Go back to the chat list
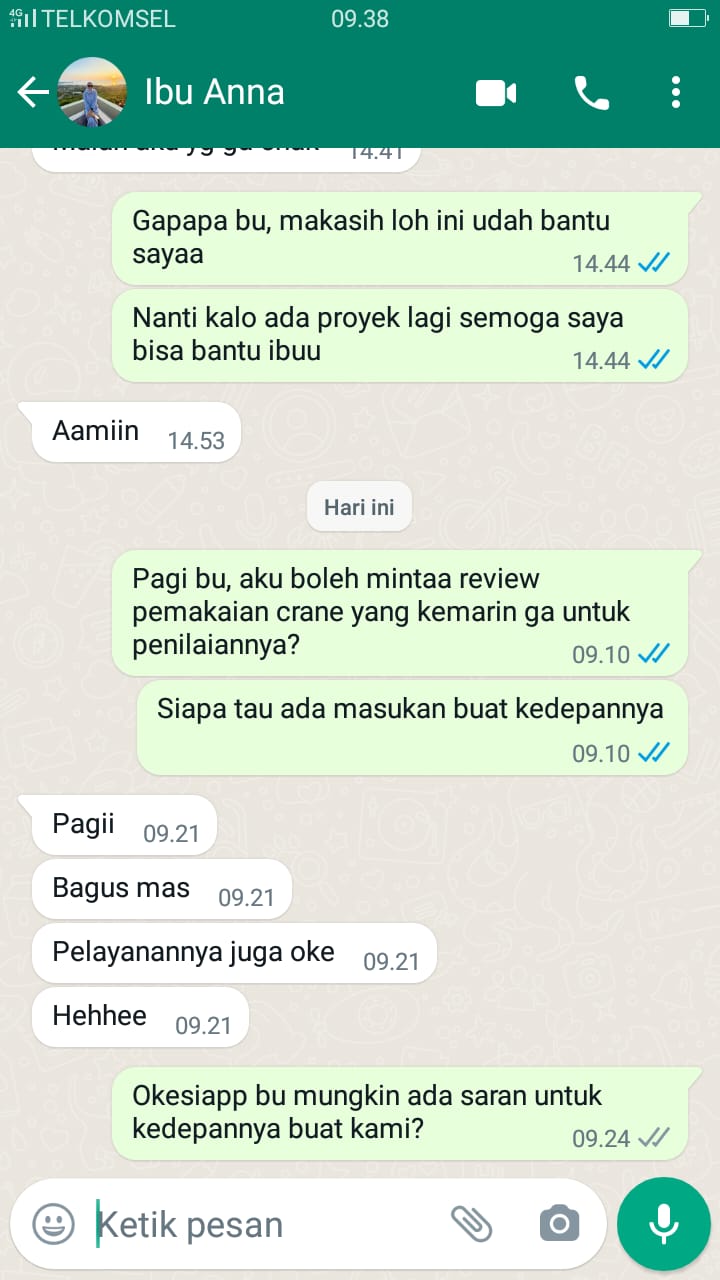This screenshot has height=1280, width=720. [32, 93]
